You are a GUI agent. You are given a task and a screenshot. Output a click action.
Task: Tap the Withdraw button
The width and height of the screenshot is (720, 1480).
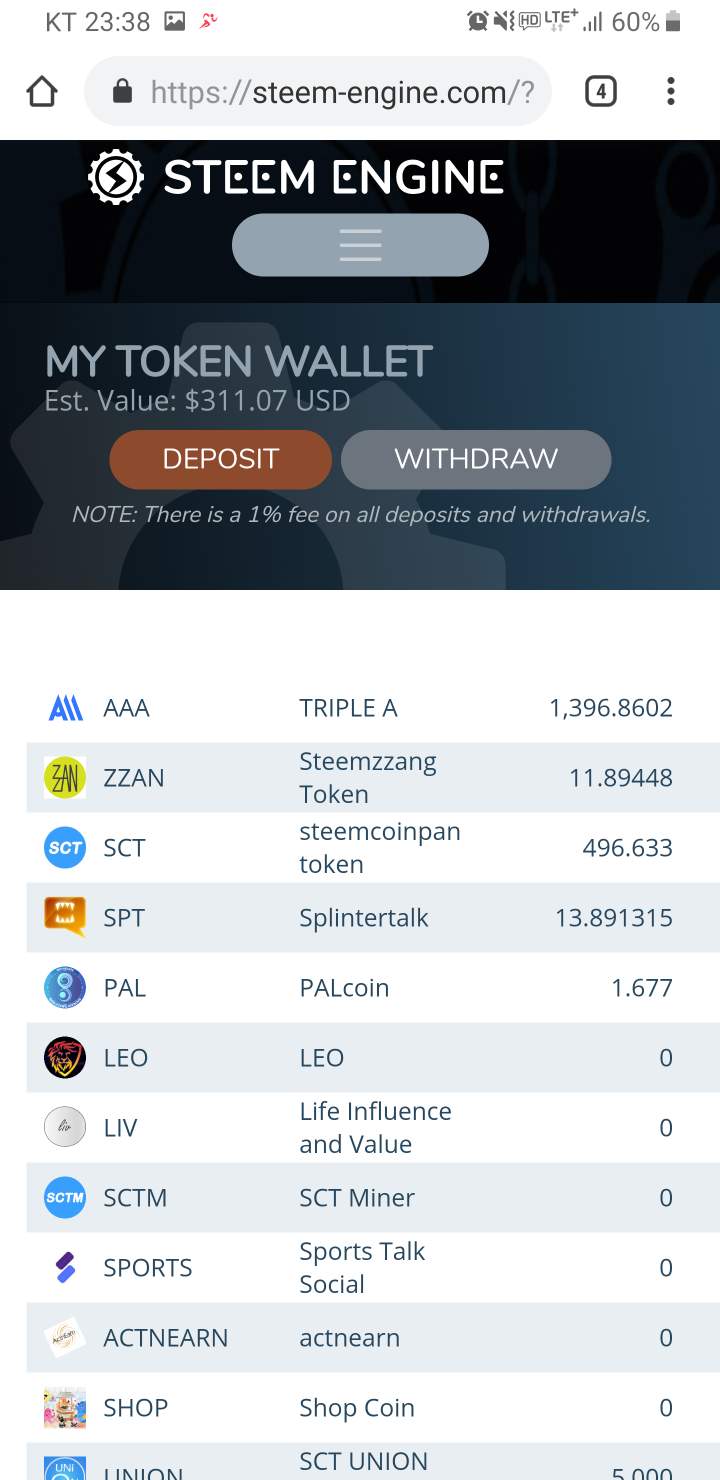476,459
